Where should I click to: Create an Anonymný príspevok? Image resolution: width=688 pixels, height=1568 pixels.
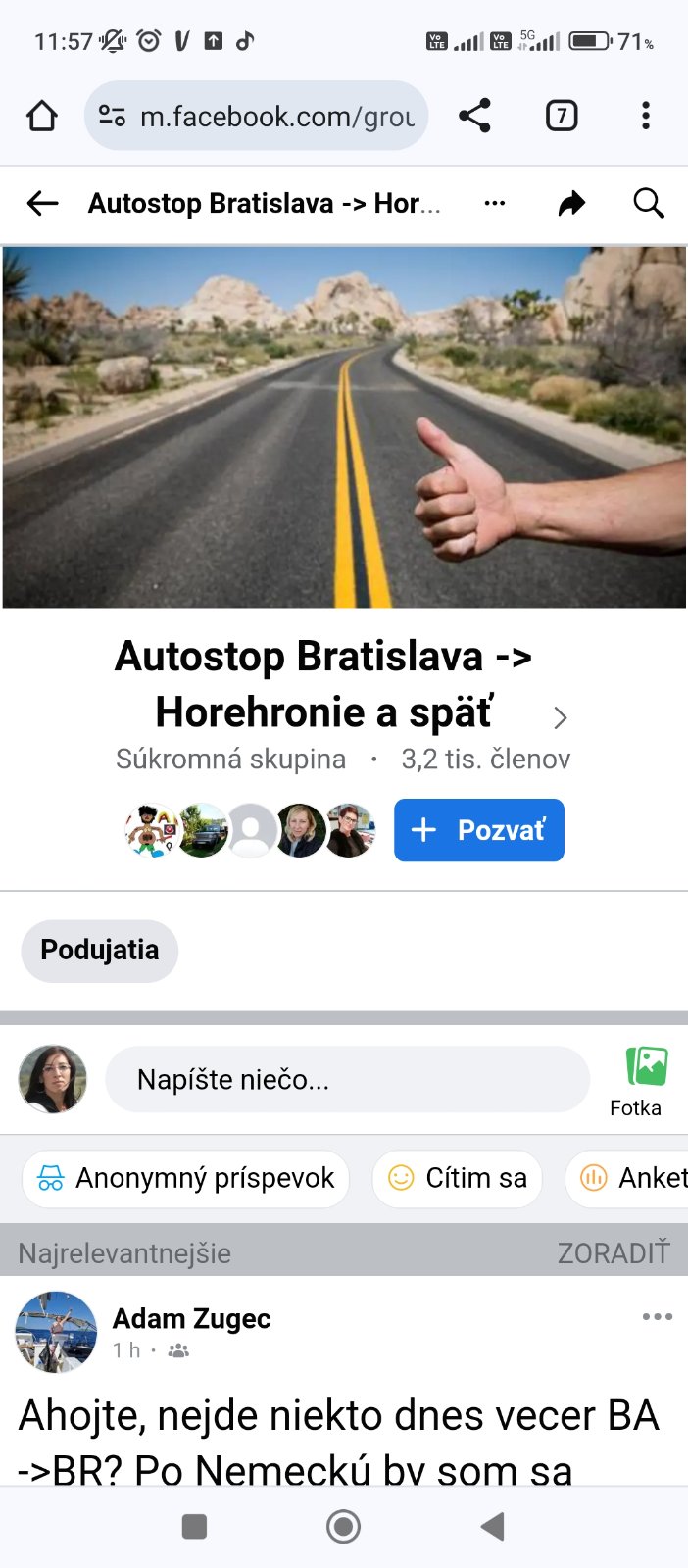pyautogui.click(x=186, y=1178)
